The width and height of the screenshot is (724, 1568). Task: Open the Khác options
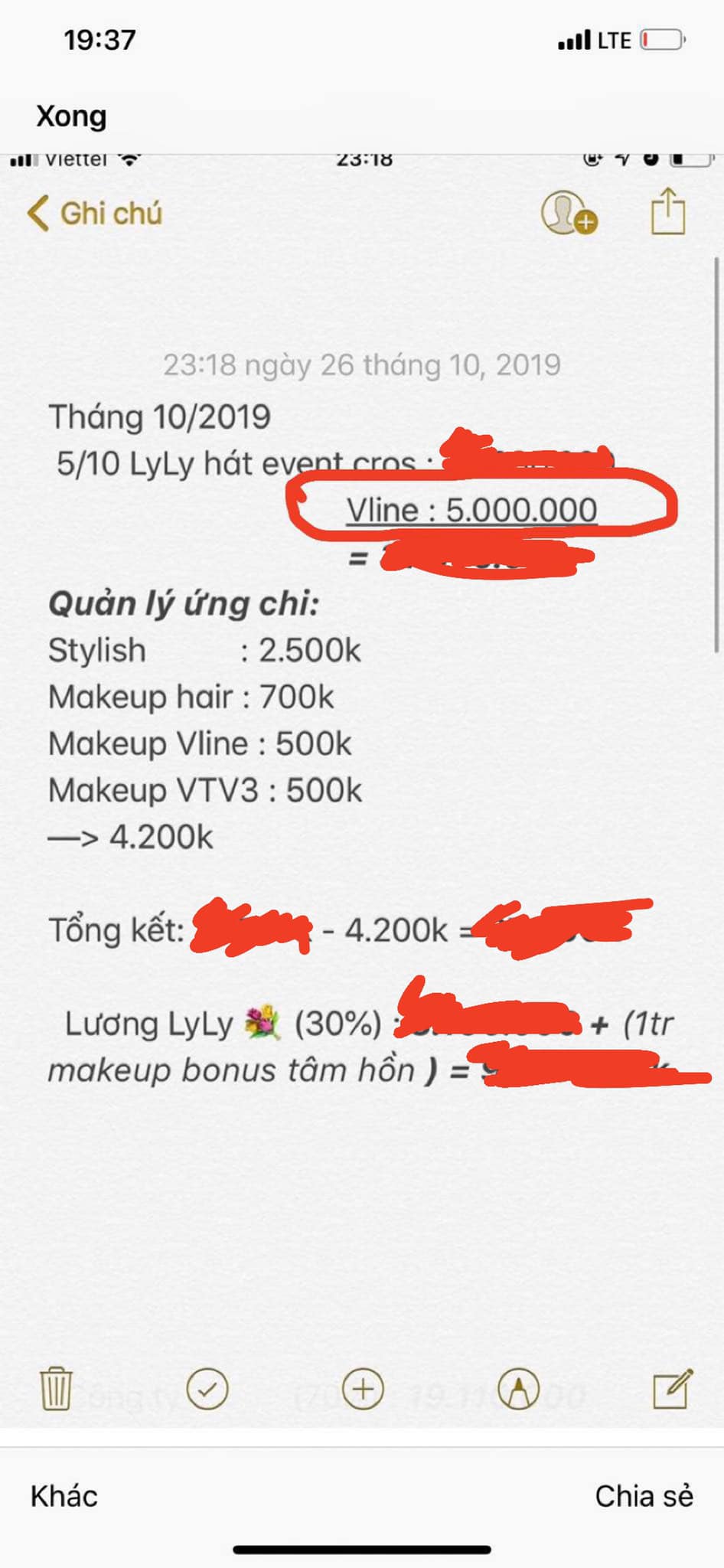(64, 1495)
